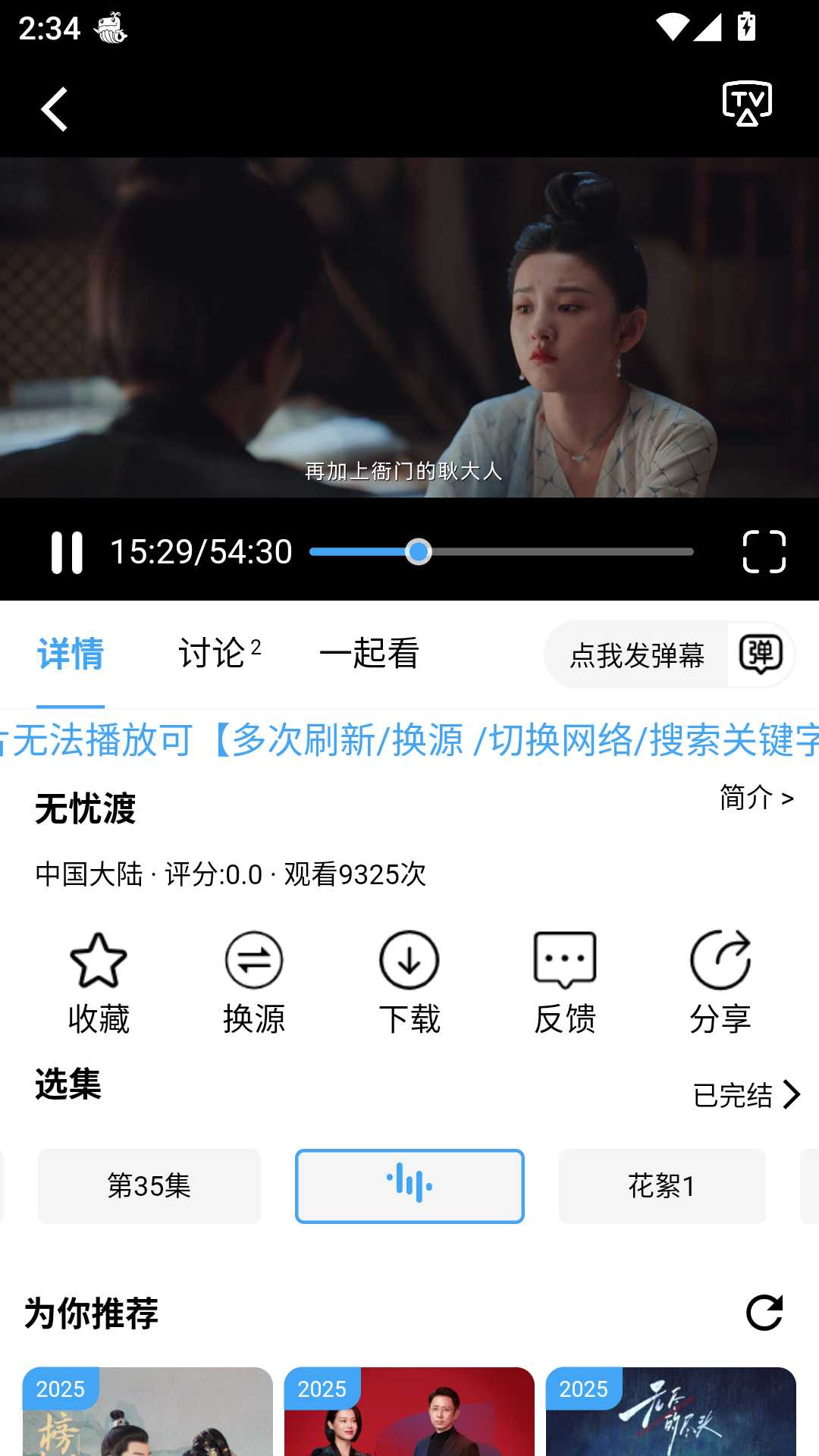The width and height of the screenshot is (819, 1456).
Task: Select episode 第35集
Action: click(x=149, y=1186)
